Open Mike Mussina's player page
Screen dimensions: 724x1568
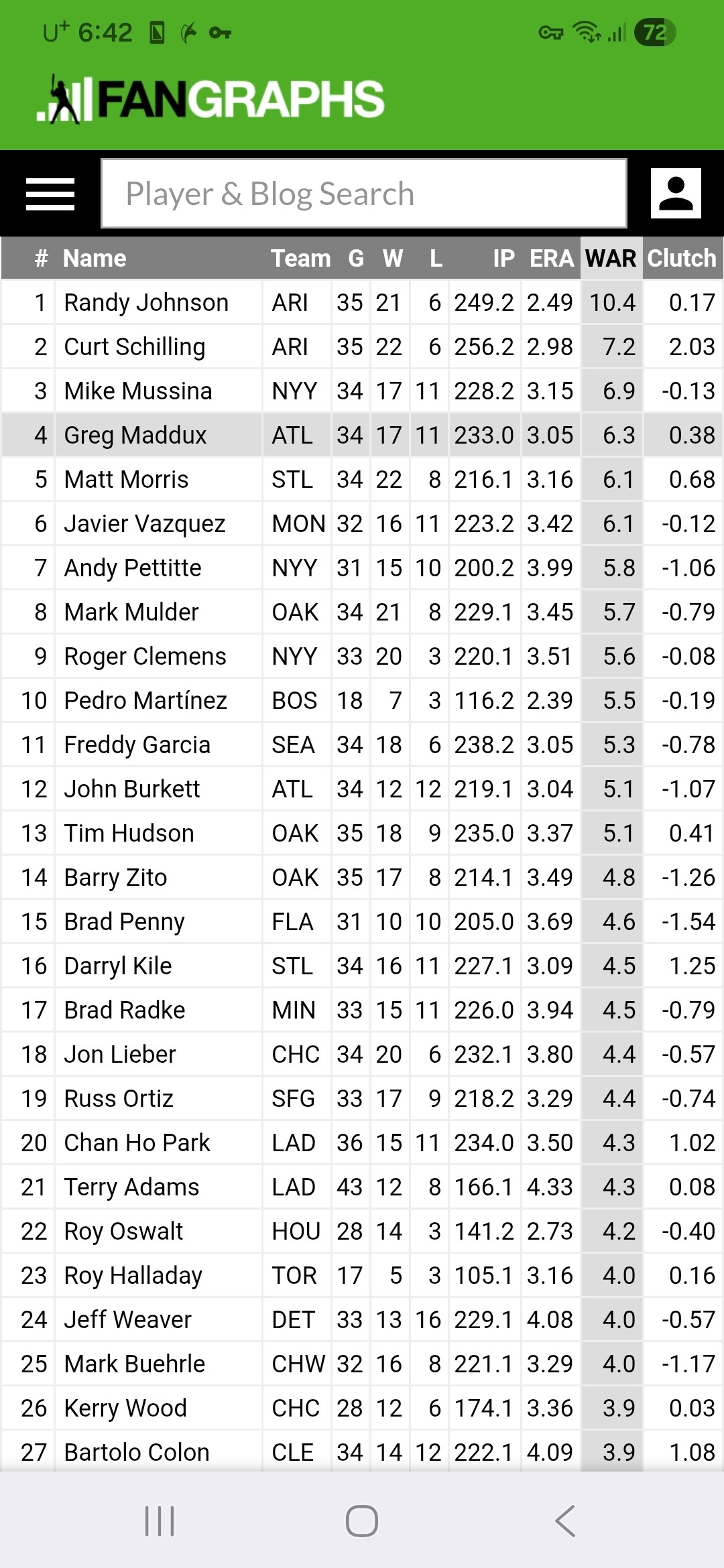[138, 391]
